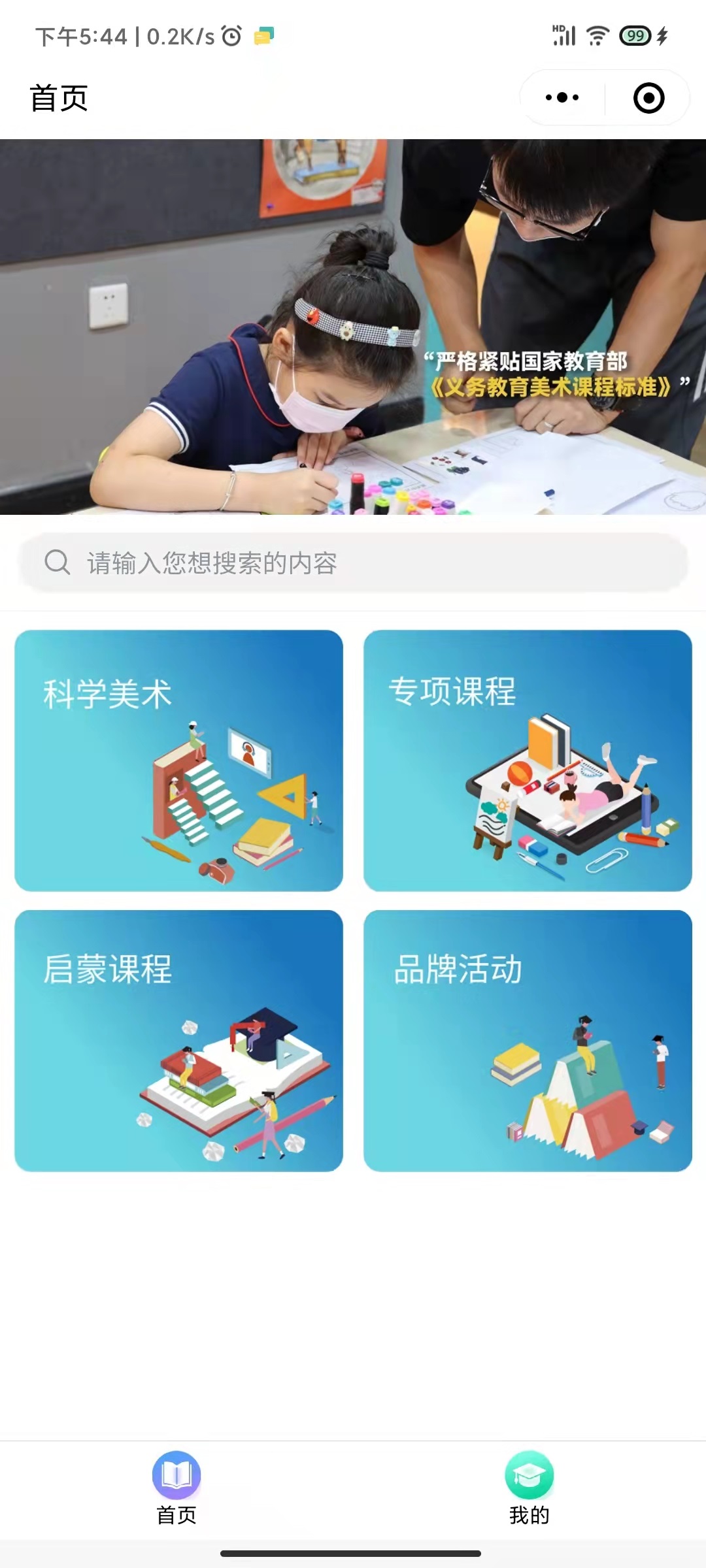This screenshot has height=1568, width=706.
Task: Close the mini program with the circle button
Action: click(648, 98)
